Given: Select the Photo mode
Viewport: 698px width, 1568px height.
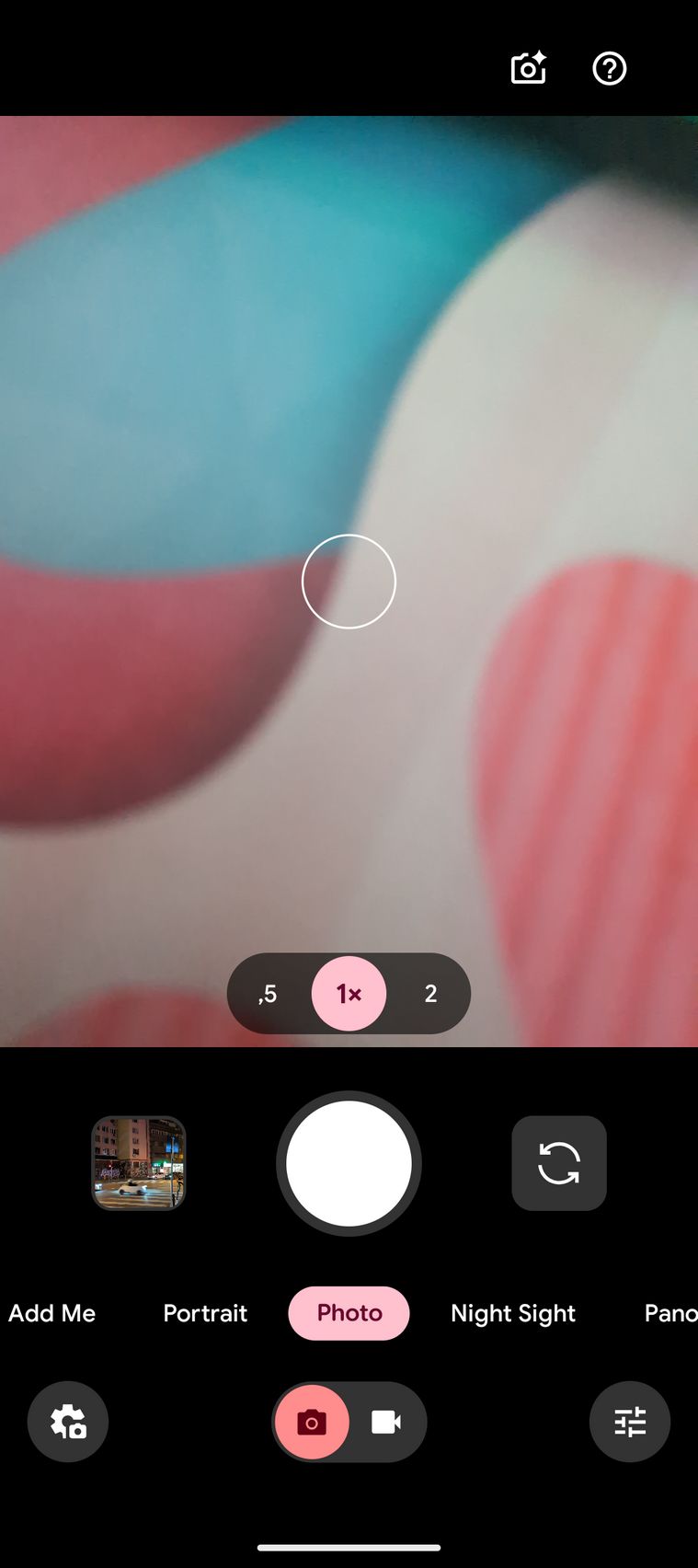Looking at the screenshot, I should point(349,1313).
